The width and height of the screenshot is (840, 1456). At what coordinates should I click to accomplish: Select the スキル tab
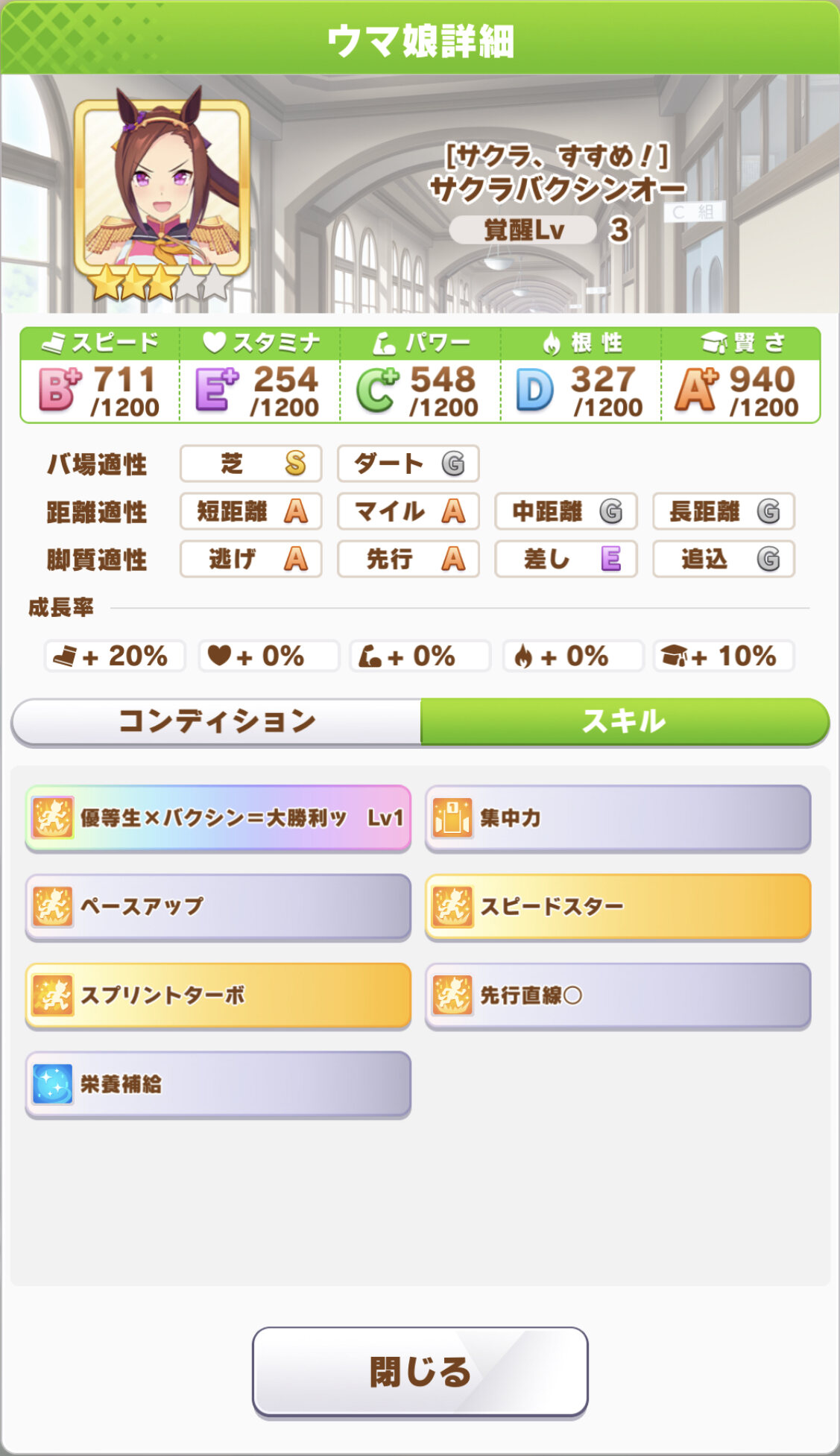point(625,721)
